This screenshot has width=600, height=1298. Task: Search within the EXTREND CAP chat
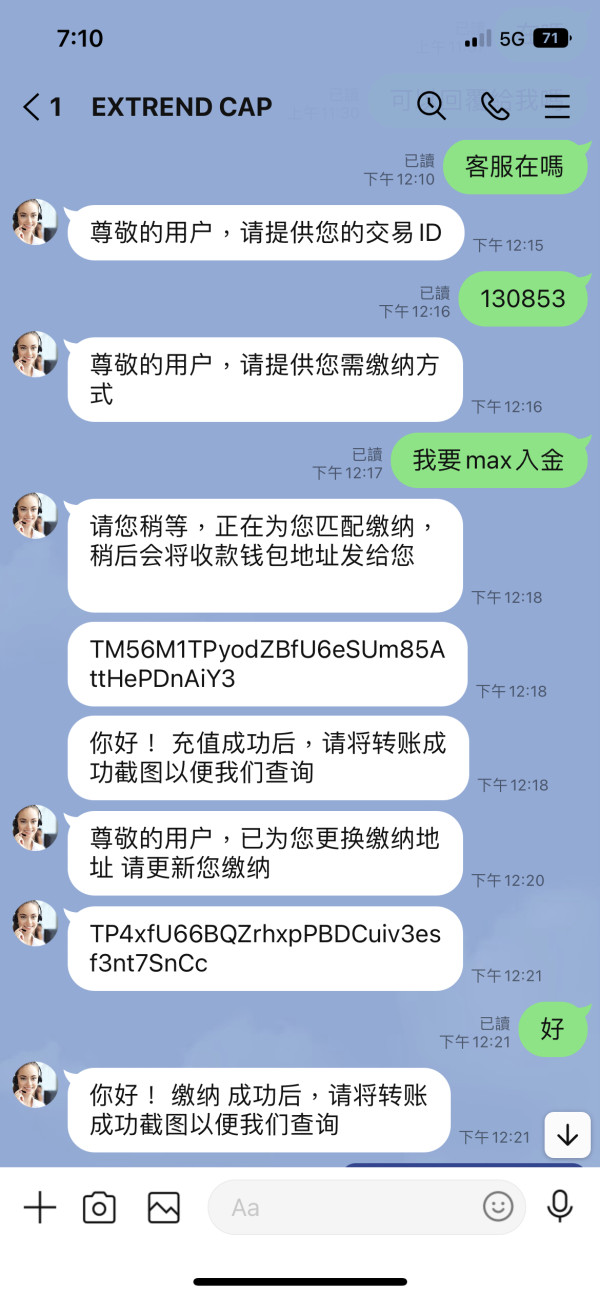tap(431, 106)
